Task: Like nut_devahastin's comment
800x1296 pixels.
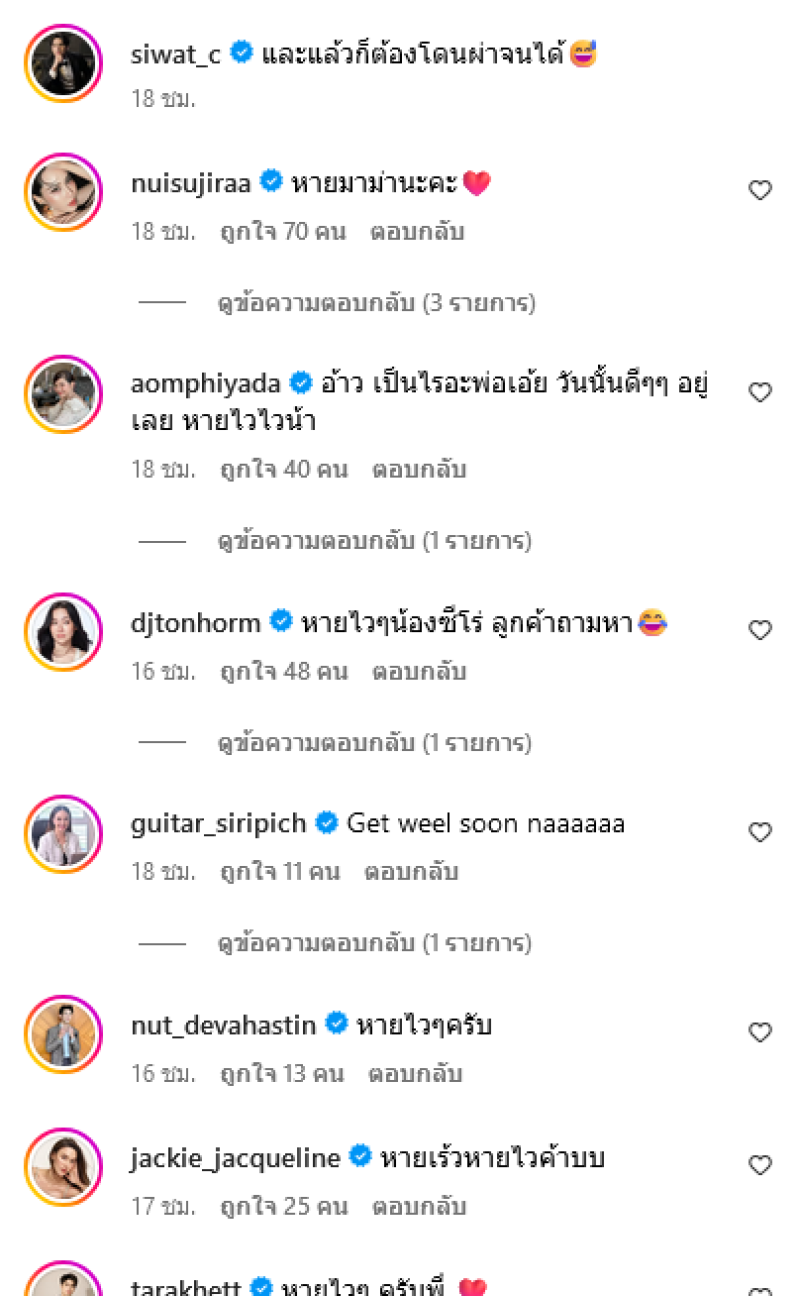Action: point(760,1032)
